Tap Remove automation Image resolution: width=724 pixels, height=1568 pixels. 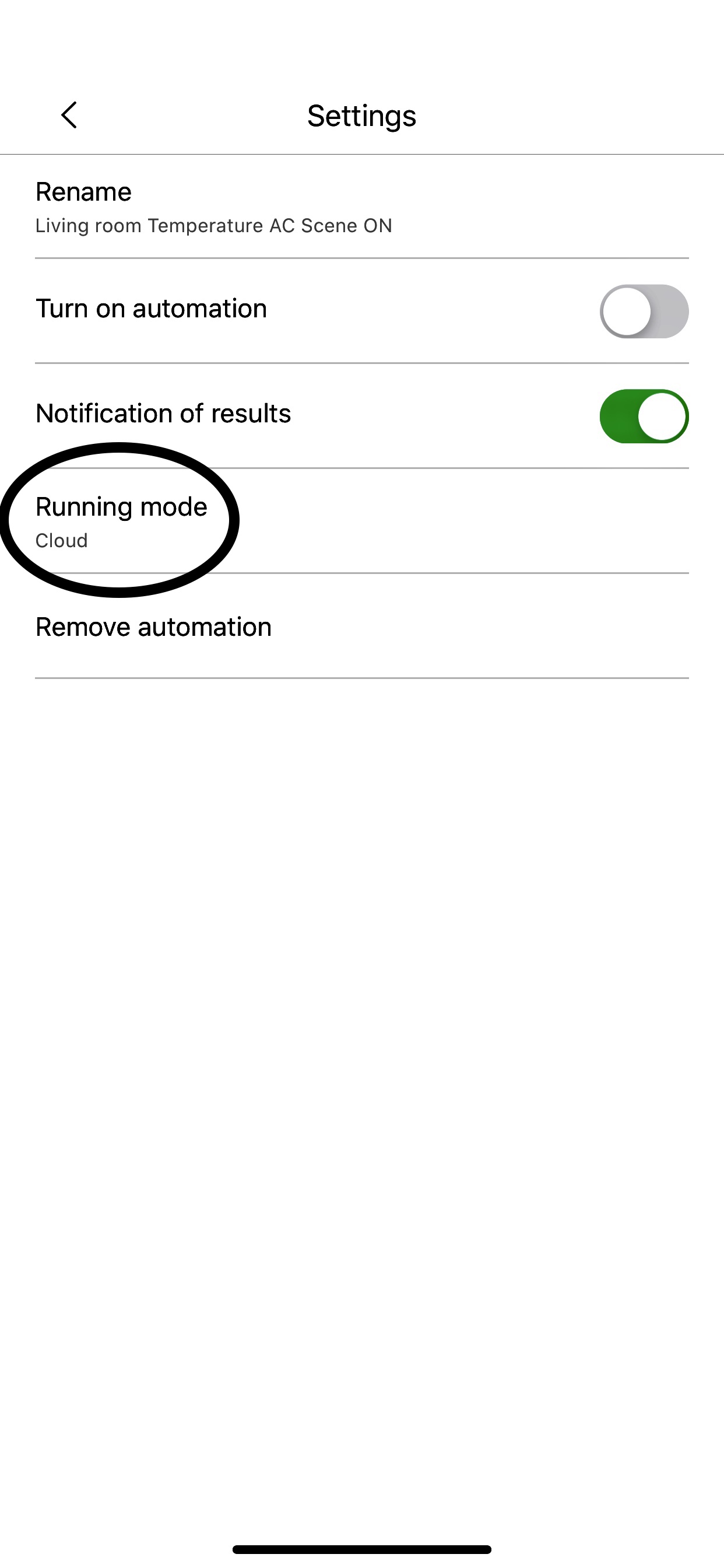(154, 627)
